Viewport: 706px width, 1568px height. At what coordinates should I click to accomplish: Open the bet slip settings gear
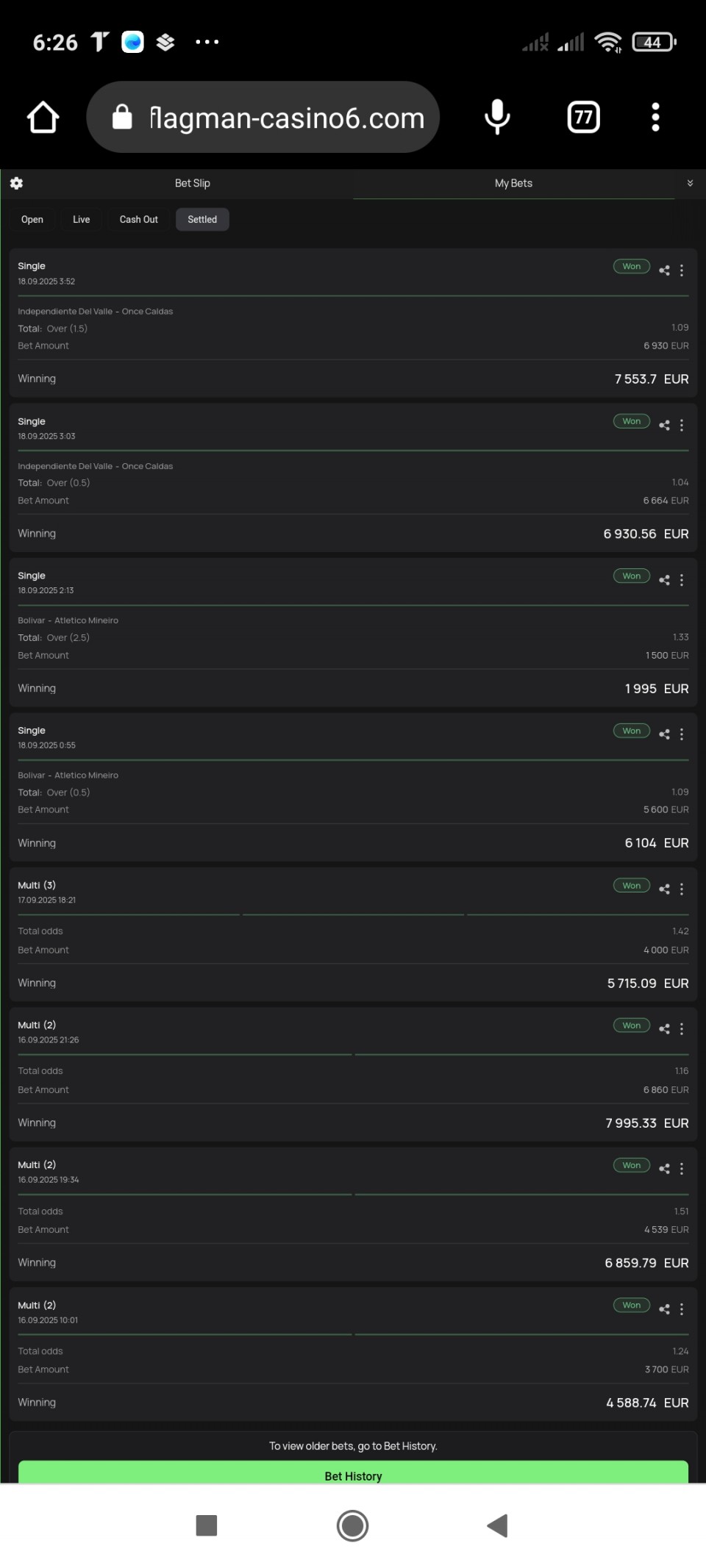[16, 183]
